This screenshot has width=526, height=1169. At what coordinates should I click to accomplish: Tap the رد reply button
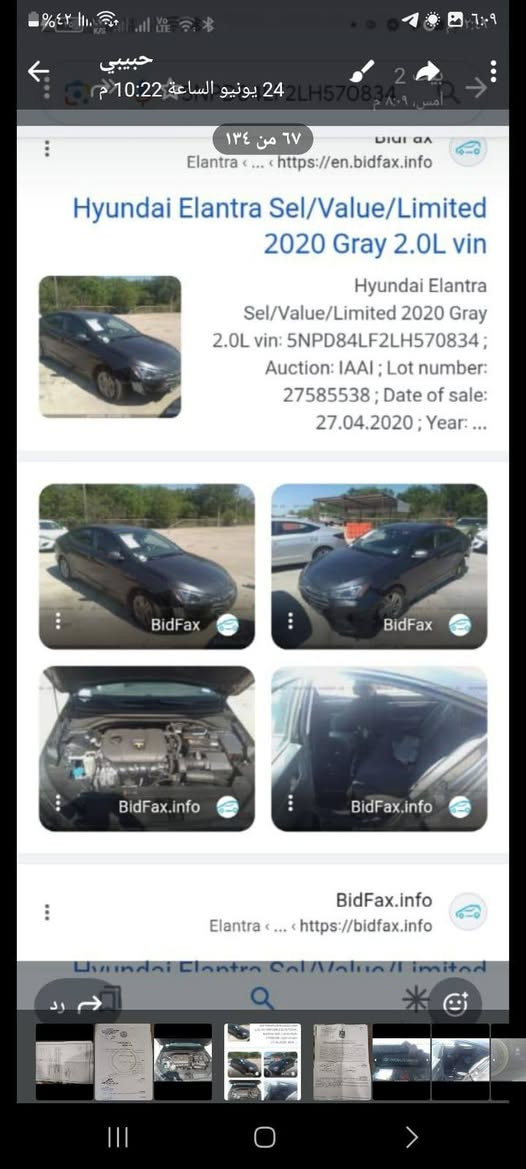(x=75, y=1004)
